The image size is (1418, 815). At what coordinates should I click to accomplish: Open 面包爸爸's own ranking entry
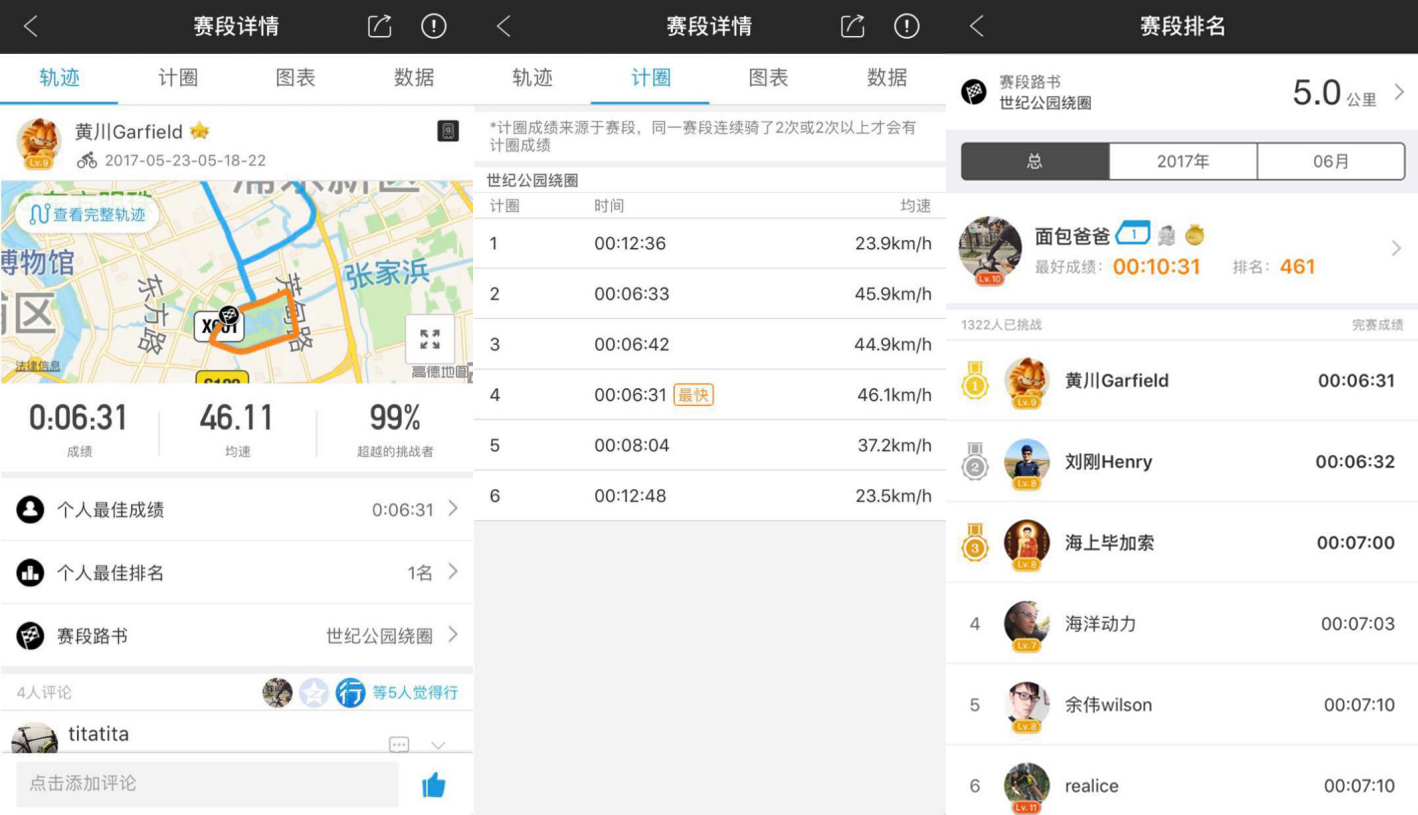pyautogui.click(x=1182, y=250)
